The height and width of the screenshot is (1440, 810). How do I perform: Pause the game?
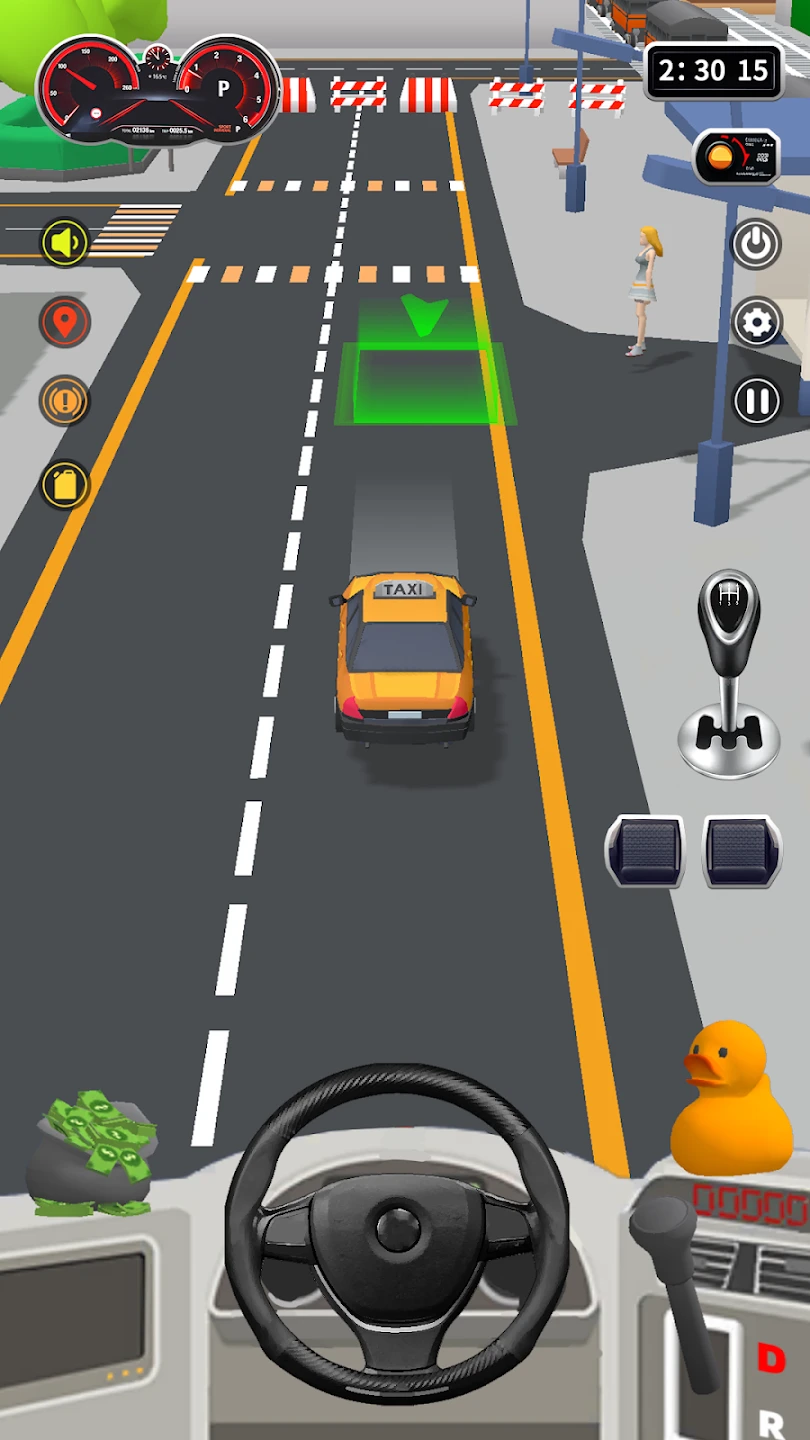(x=756, y=401)
